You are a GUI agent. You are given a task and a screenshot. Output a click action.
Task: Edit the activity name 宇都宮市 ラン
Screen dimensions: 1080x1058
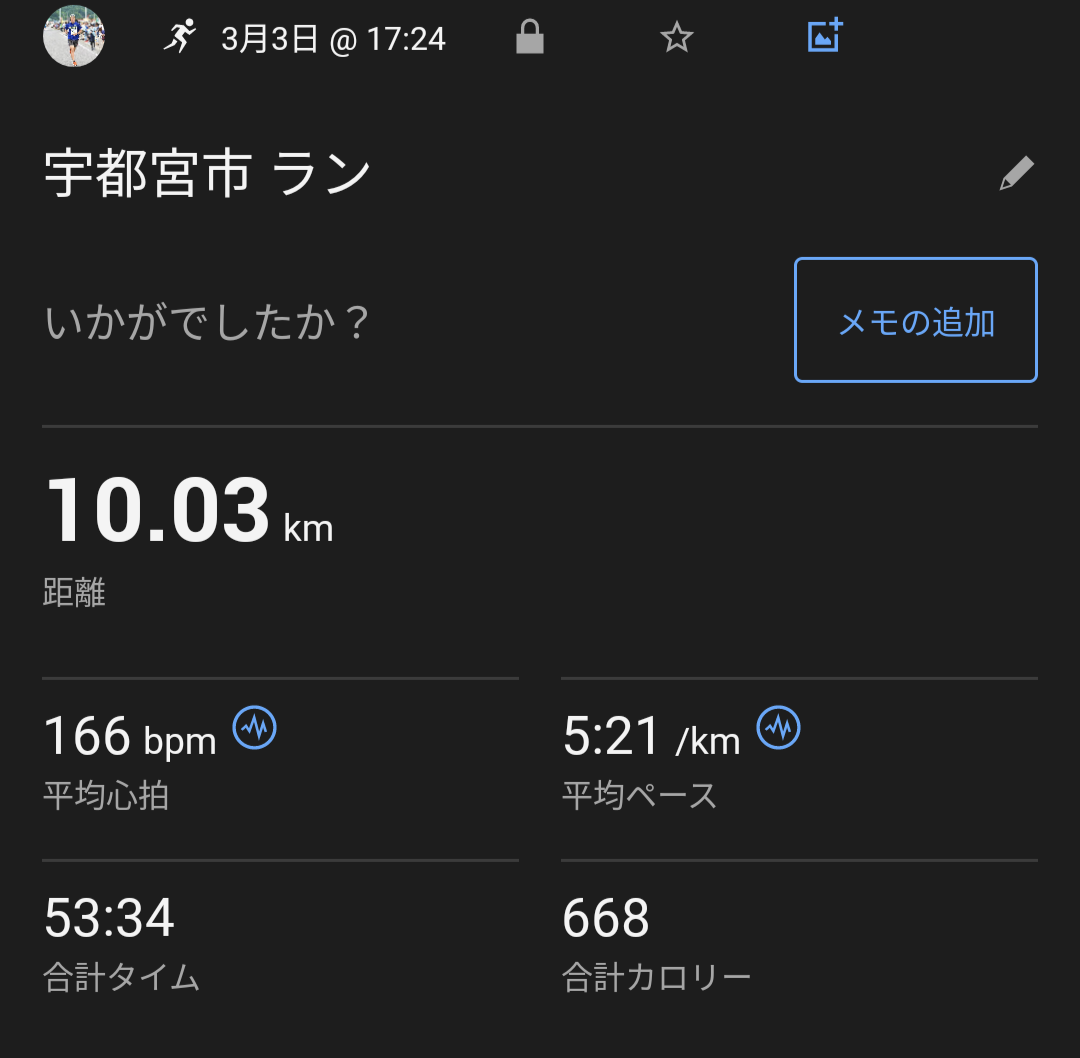[1016, 174]
